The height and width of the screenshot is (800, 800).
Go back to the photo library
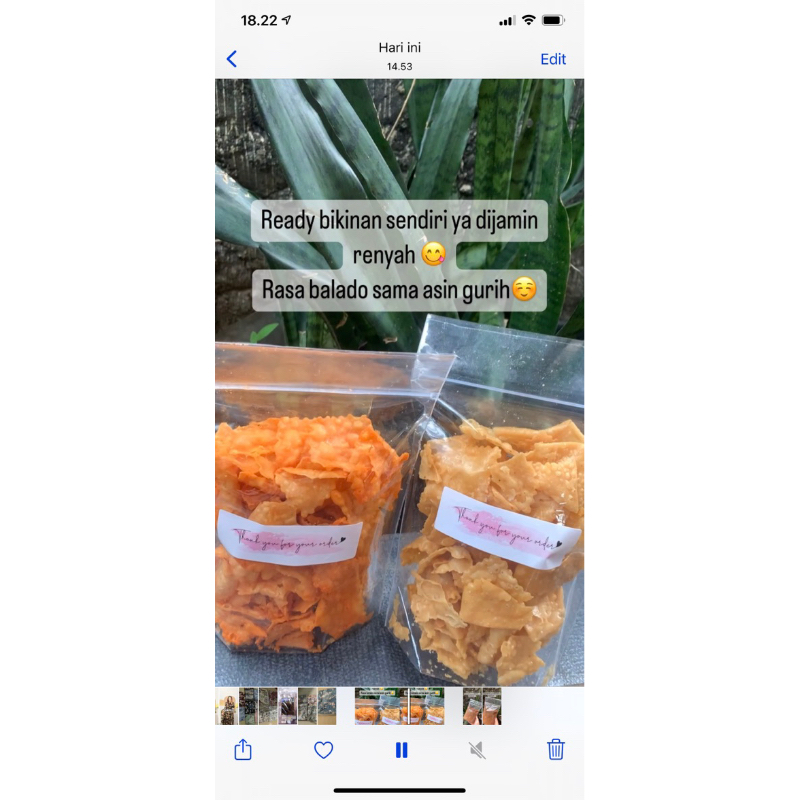tap(232, 59)
